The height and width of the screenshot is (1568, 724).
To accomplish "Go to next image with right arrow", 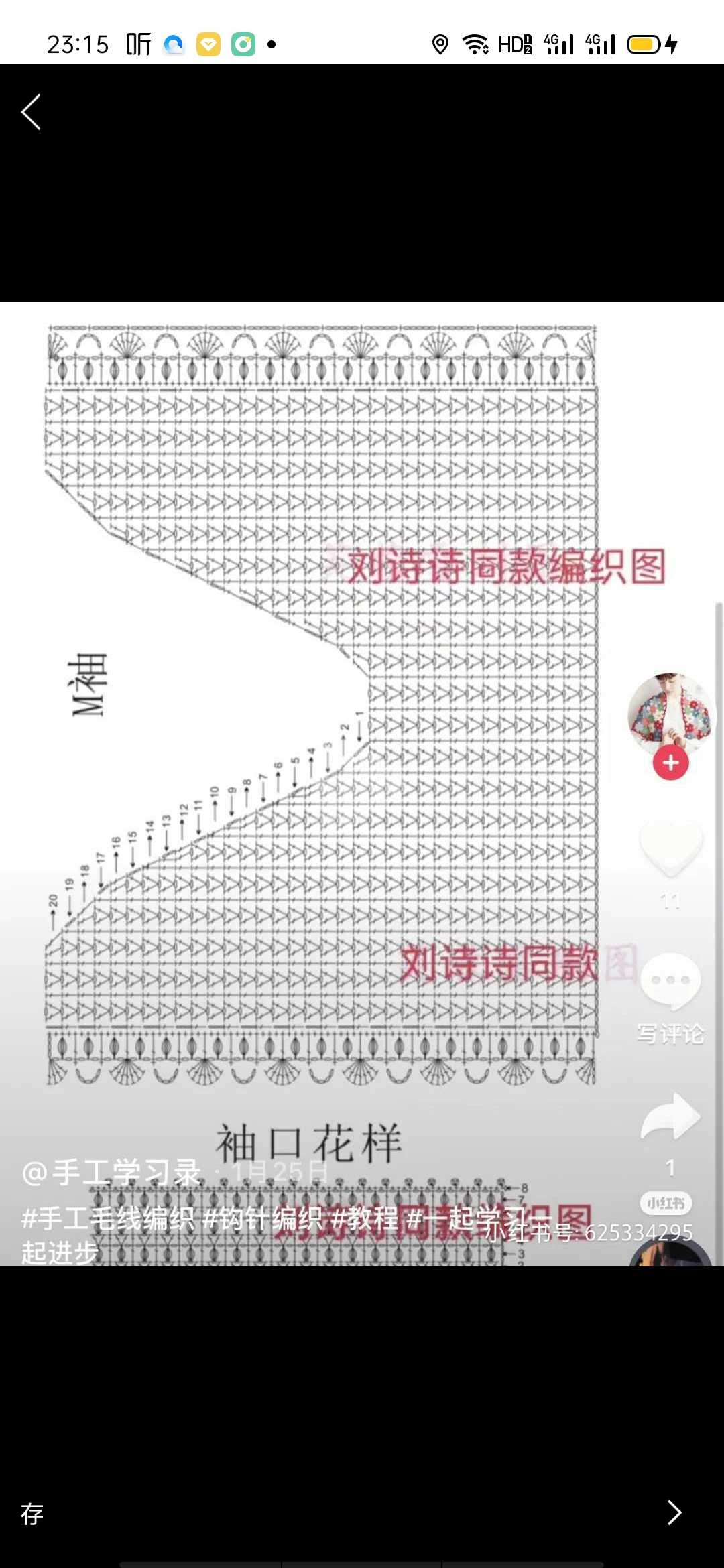I will click(x=674, y=1512).
